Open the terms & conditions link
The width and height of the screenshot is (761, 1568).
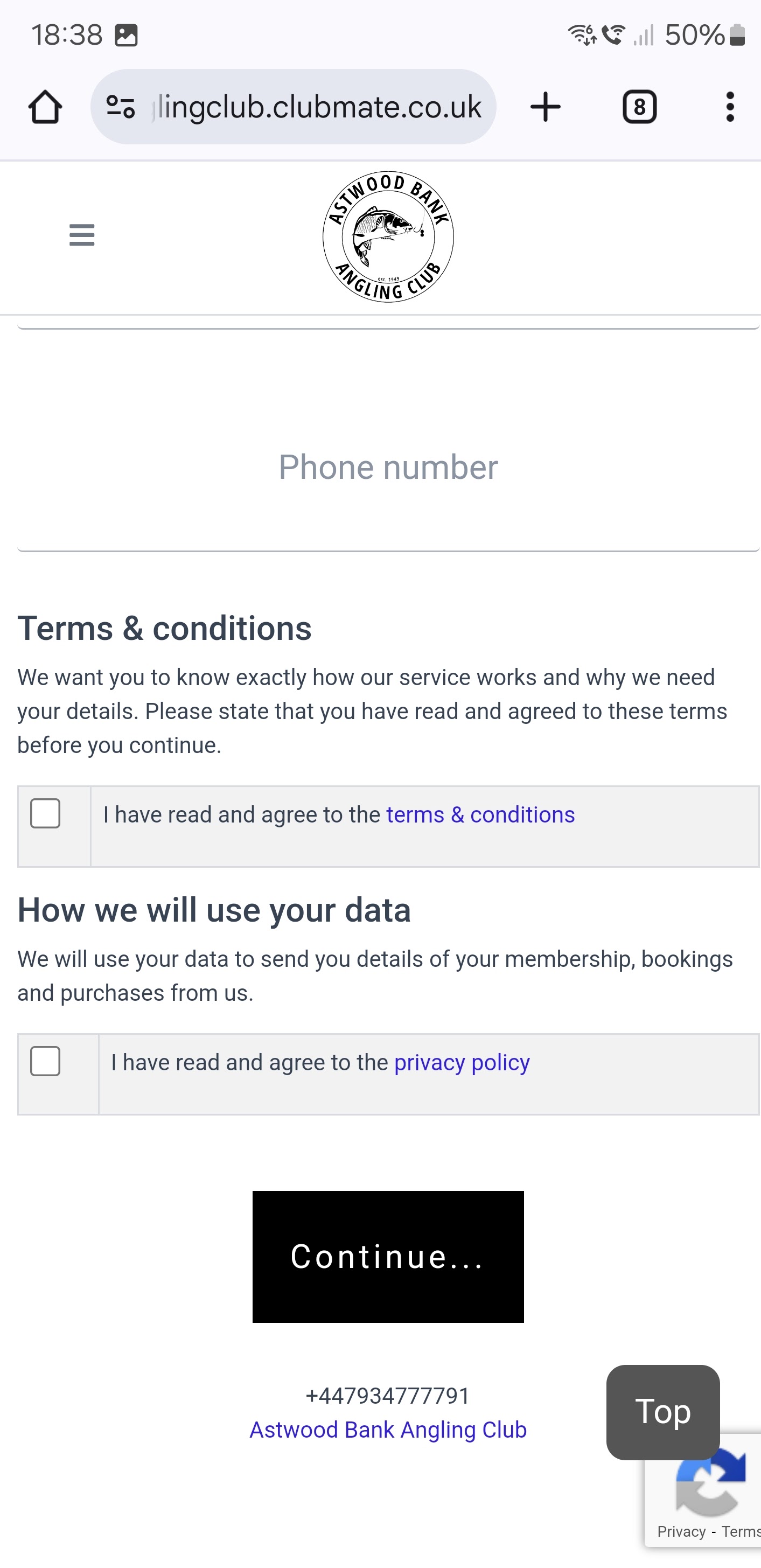[x=480, y=815]
